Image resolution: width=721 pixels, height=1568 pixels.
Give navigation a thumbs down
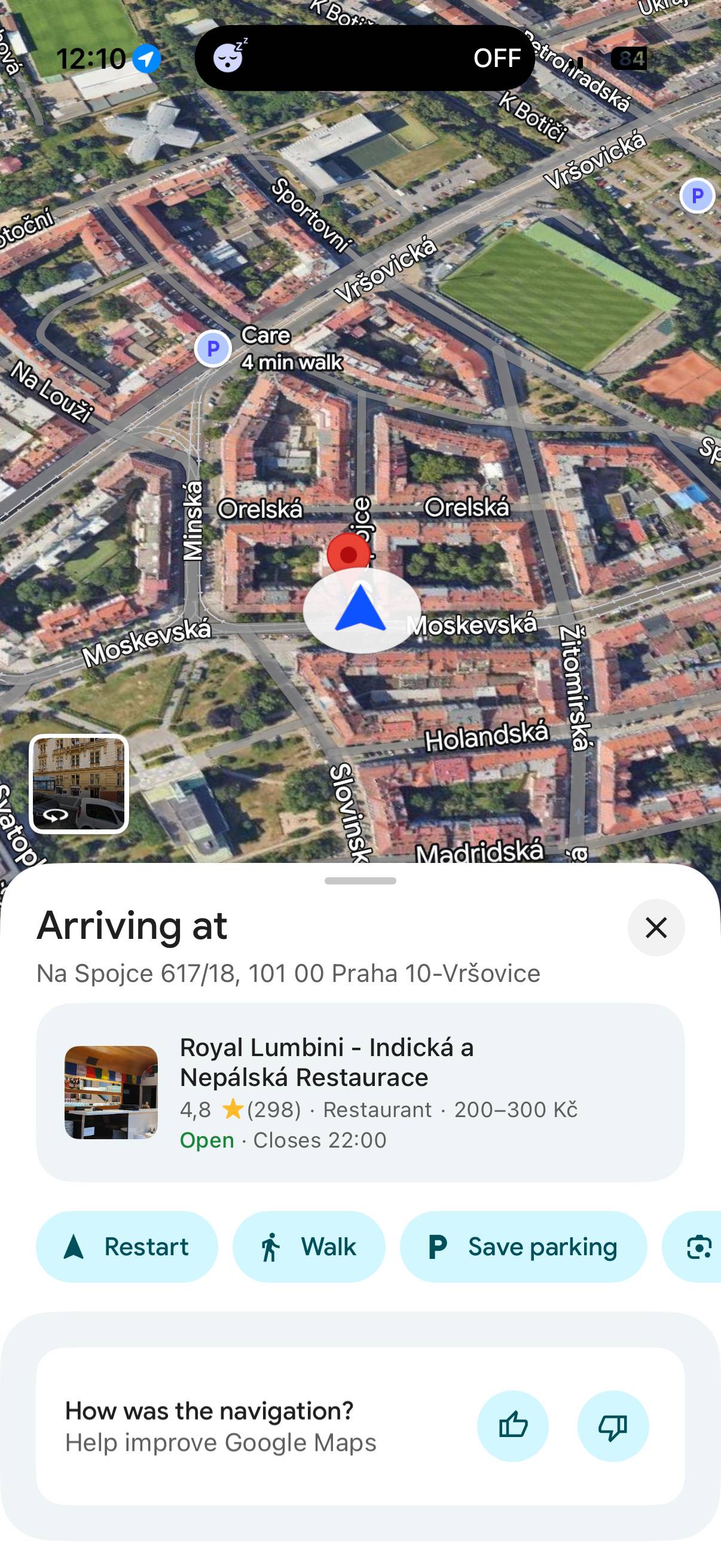coord(612,1426)
